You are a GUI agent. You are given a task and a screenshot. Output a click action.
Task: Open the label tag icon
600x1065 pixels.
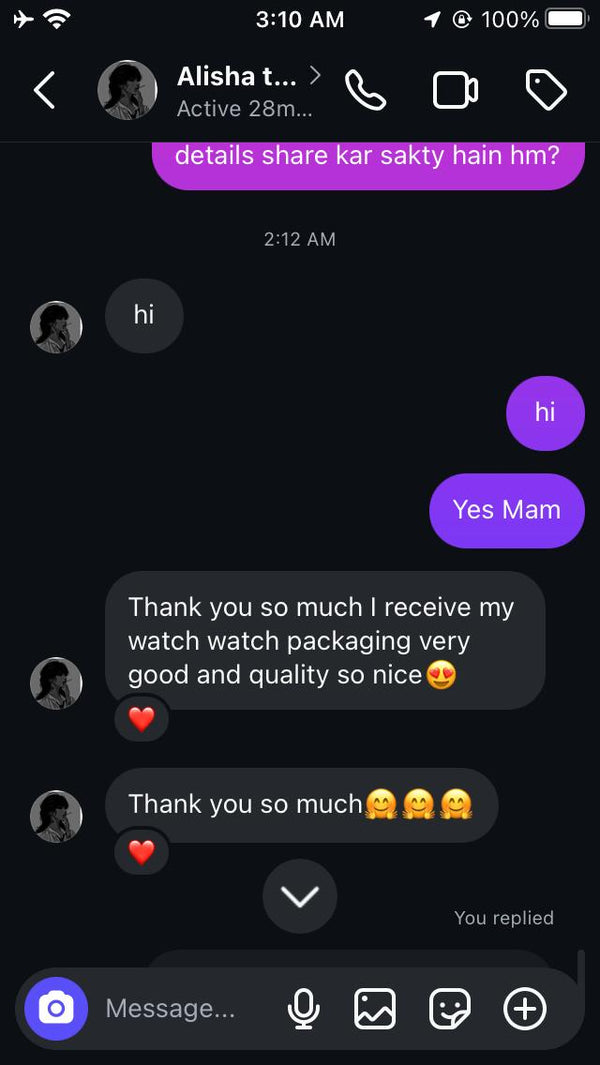pos(546,91)
